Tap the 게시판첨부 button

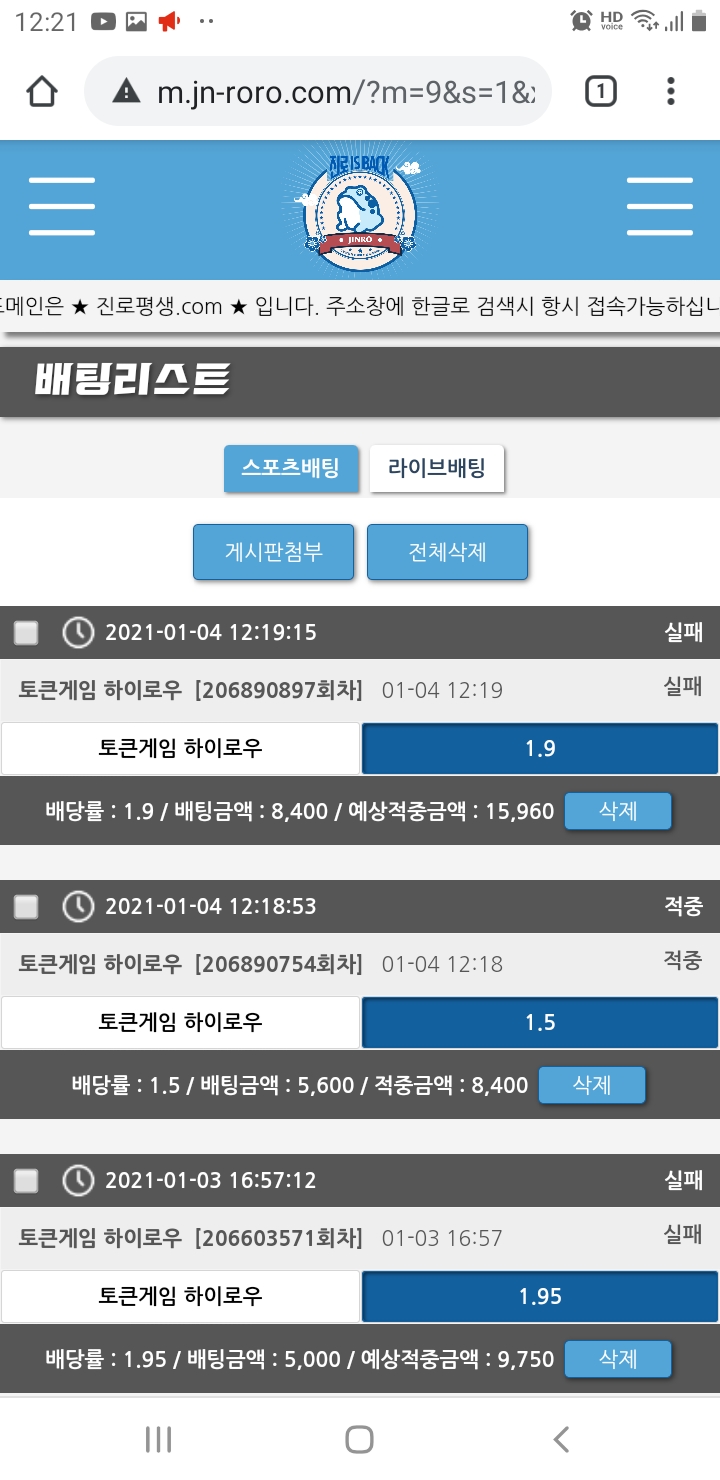[x=273, y=552]
